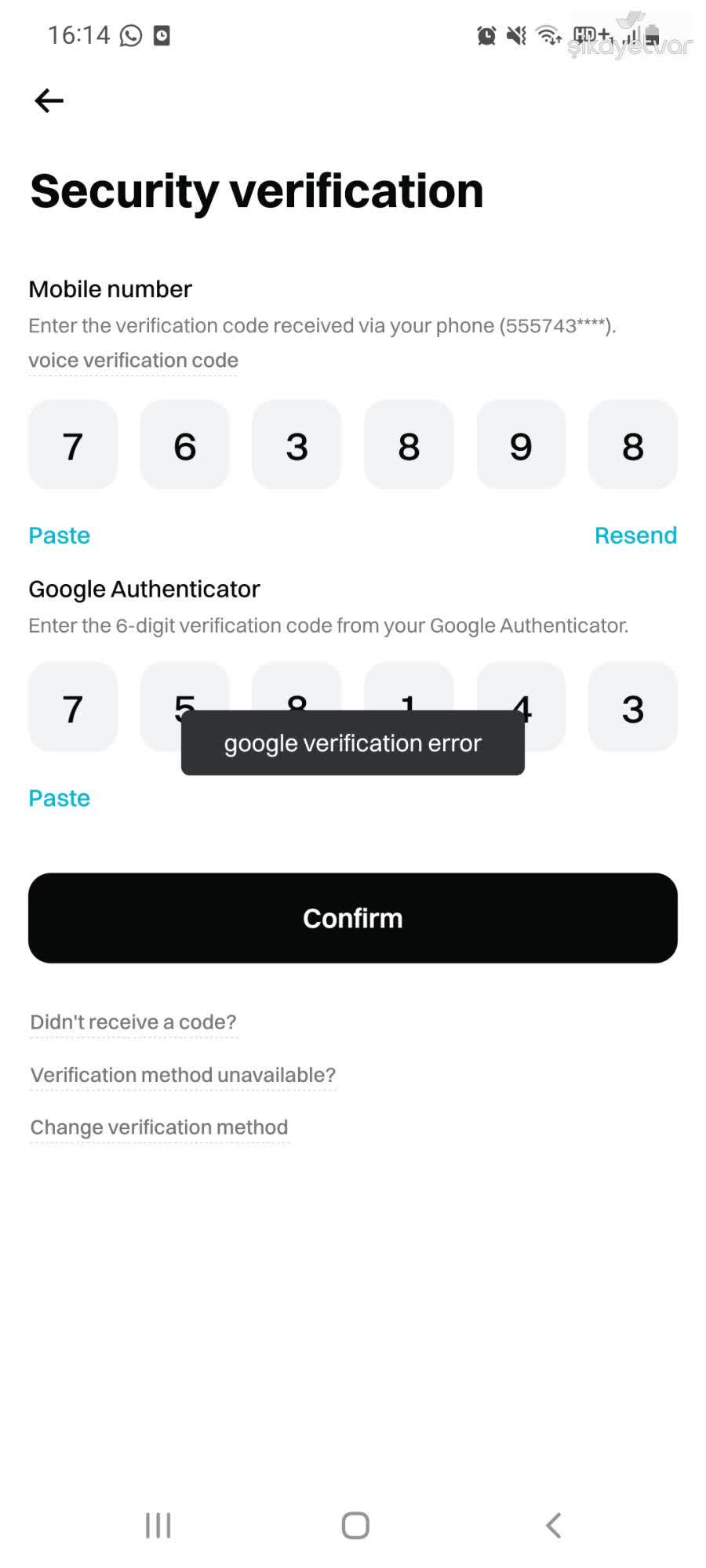706x1568 pixels.
Task: Paste the mobile verification code
Action: point(60,535)
